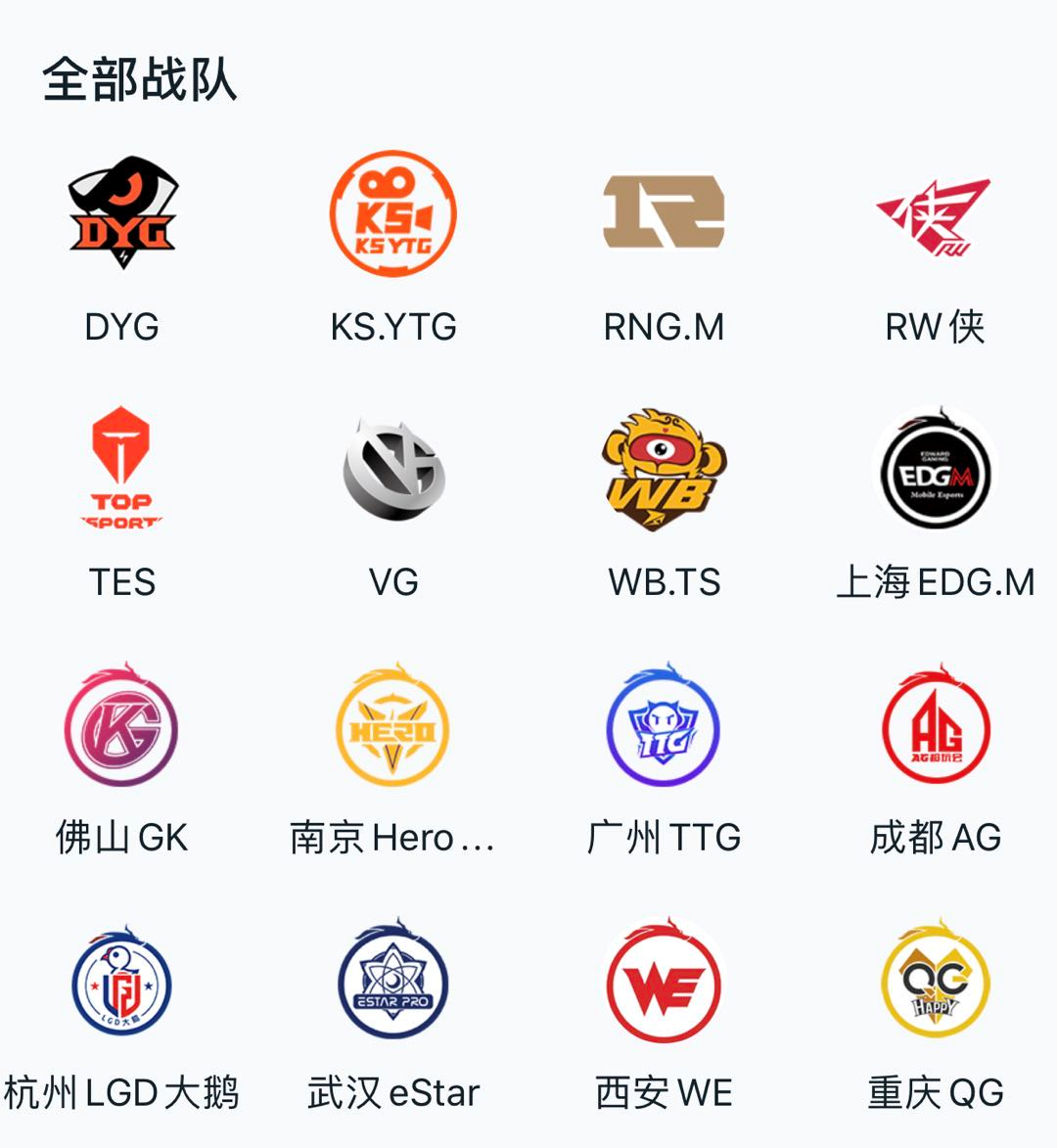Select the 西安WE red logo

click(664, 982)
